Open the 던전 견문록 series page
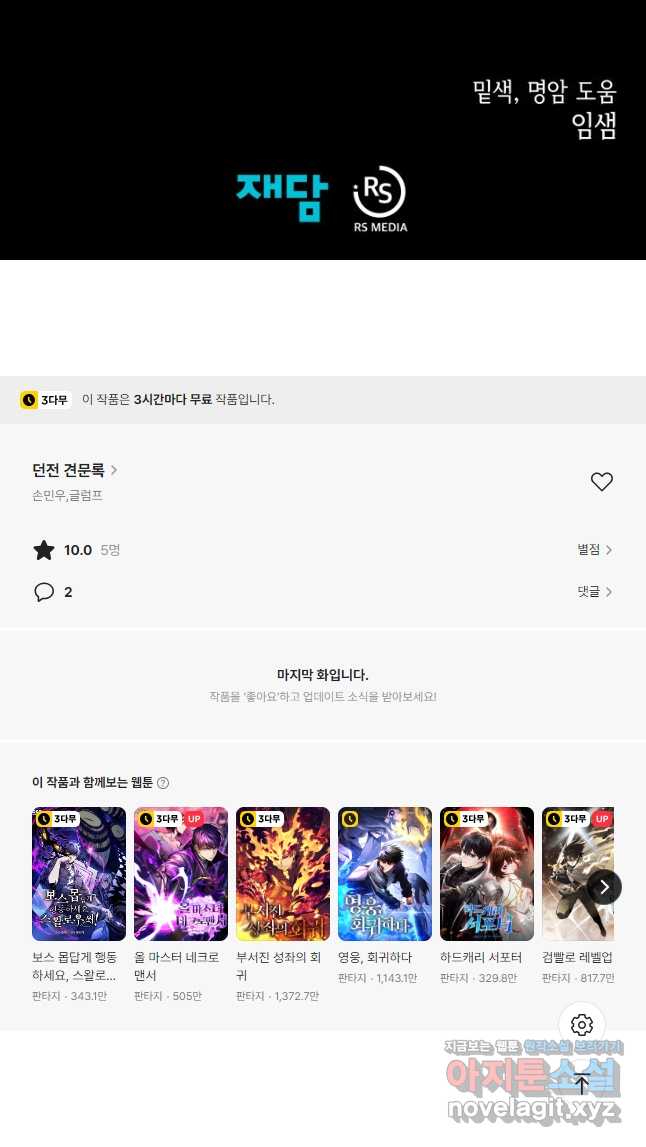The image size is (646, 1147). click(x=75, y=470)
